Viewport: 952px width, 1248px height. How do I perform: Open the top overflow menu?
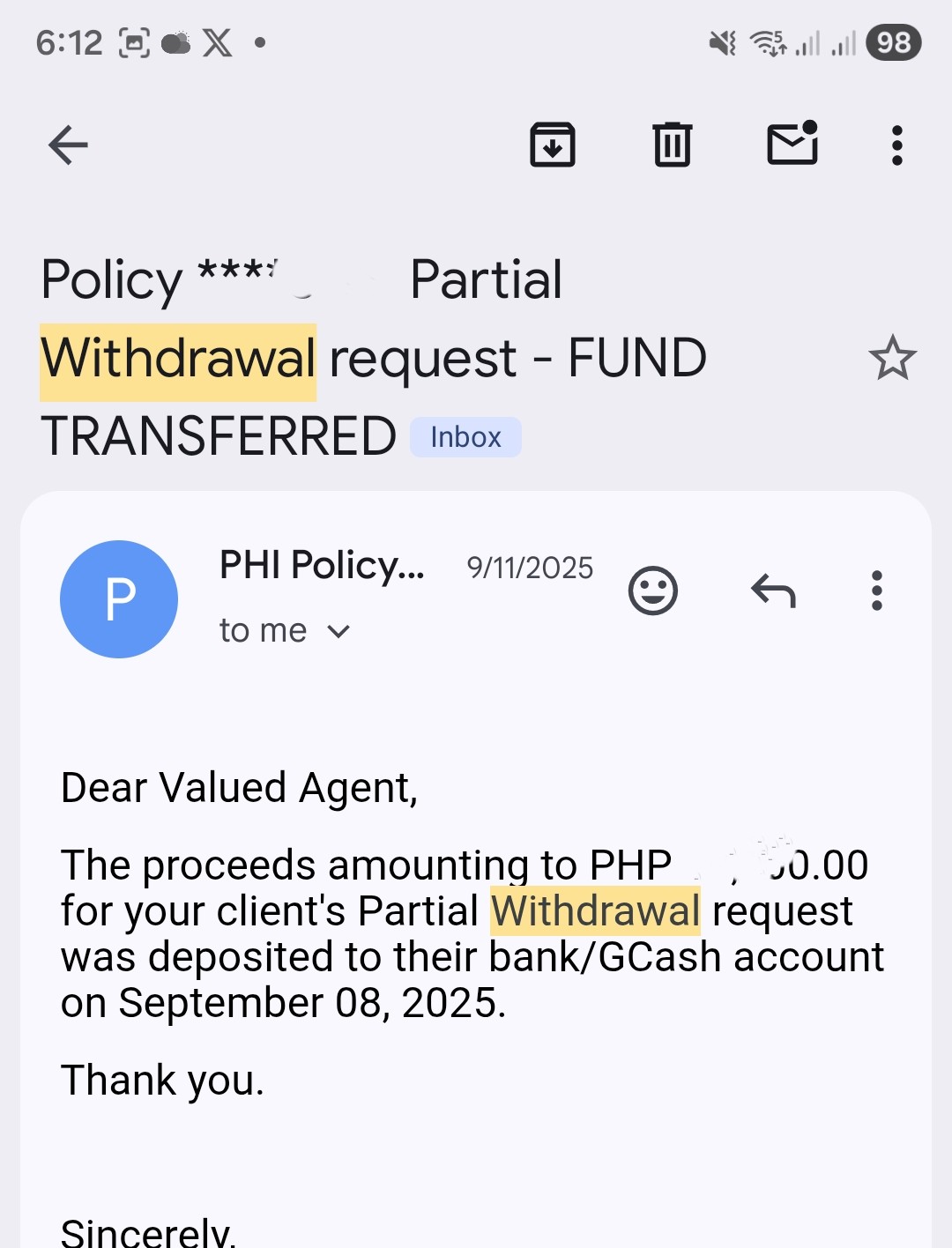pos(896,145)
